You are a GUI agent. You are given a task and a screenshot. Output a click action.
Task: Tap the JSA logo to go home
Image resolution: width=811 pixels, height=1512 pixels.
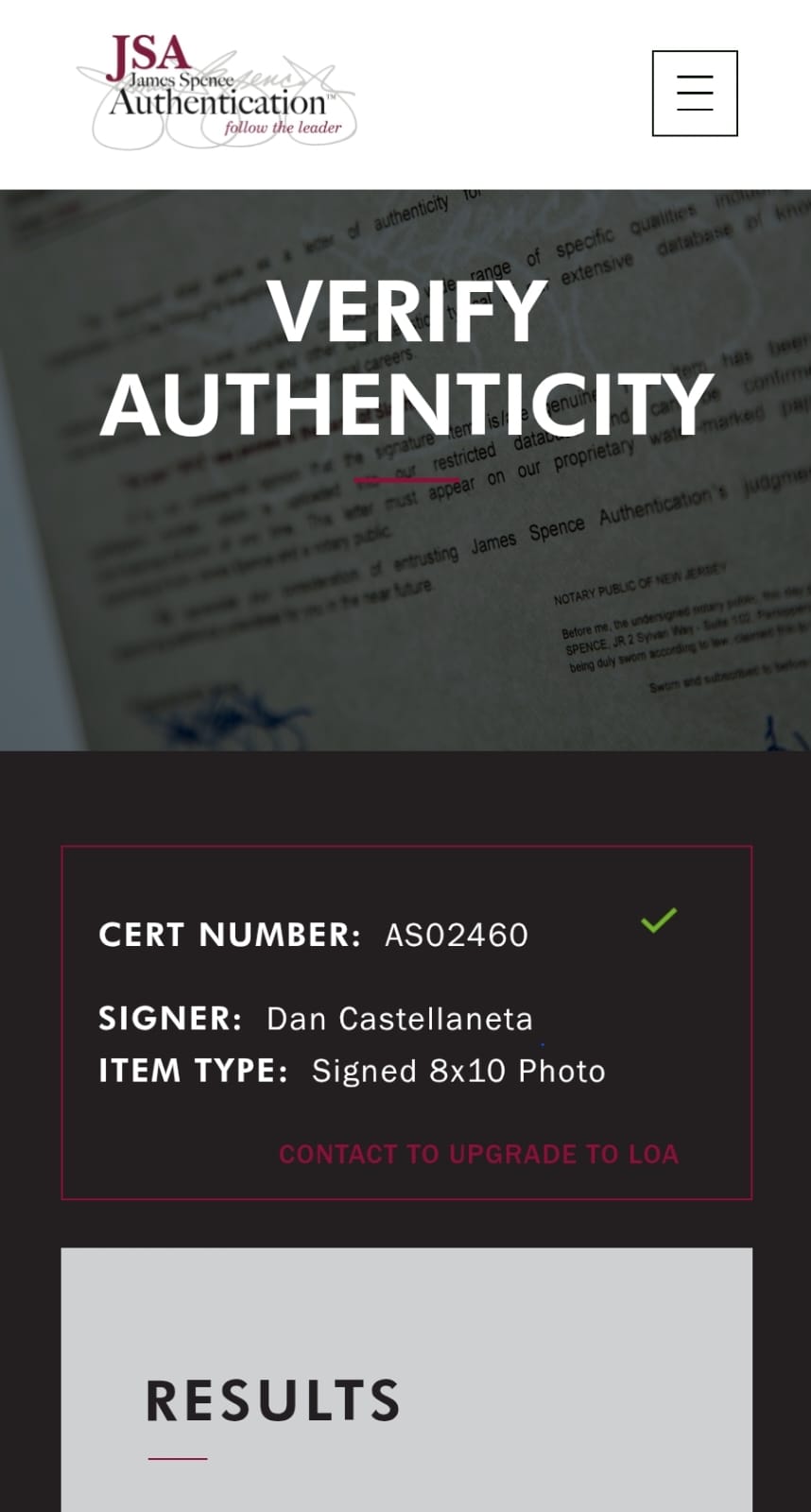click(x=216, y=93)
